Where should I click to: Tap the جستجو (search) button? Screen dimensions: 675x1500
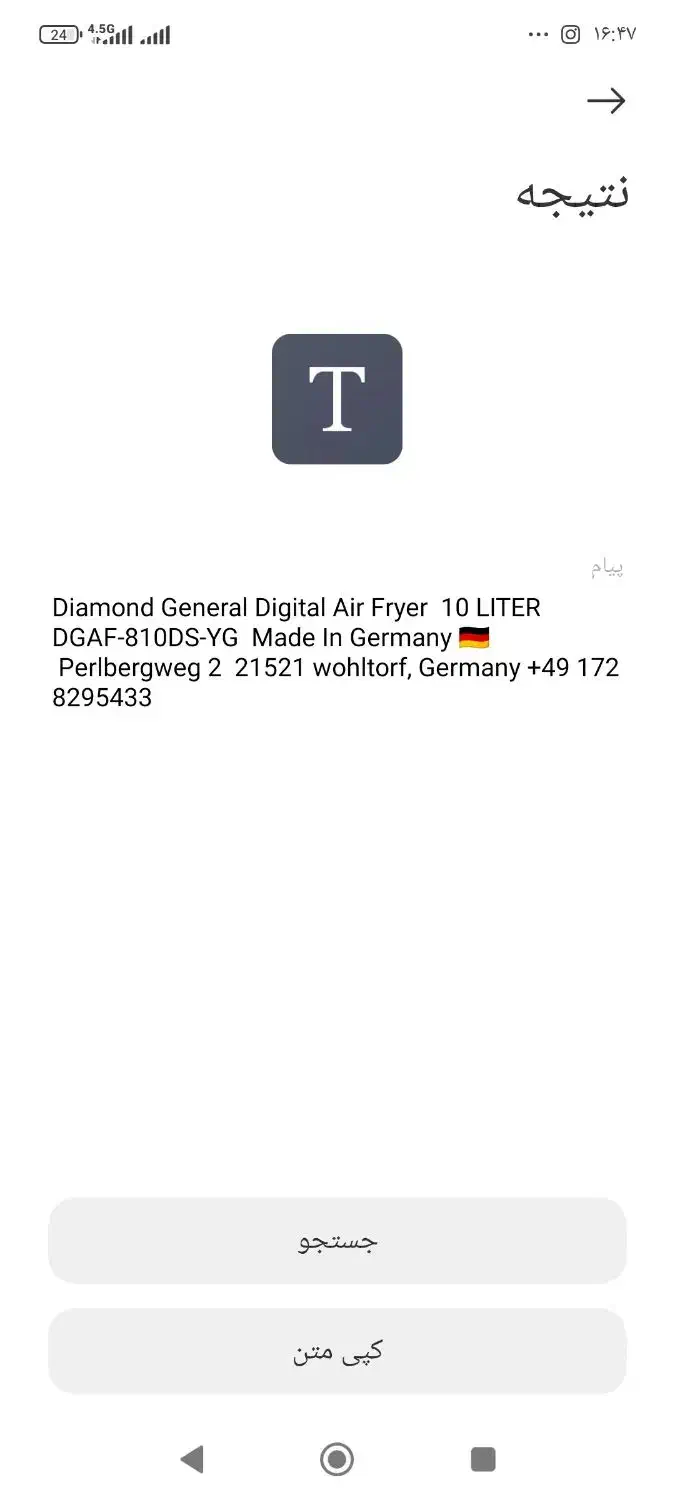click(337, 1241)
